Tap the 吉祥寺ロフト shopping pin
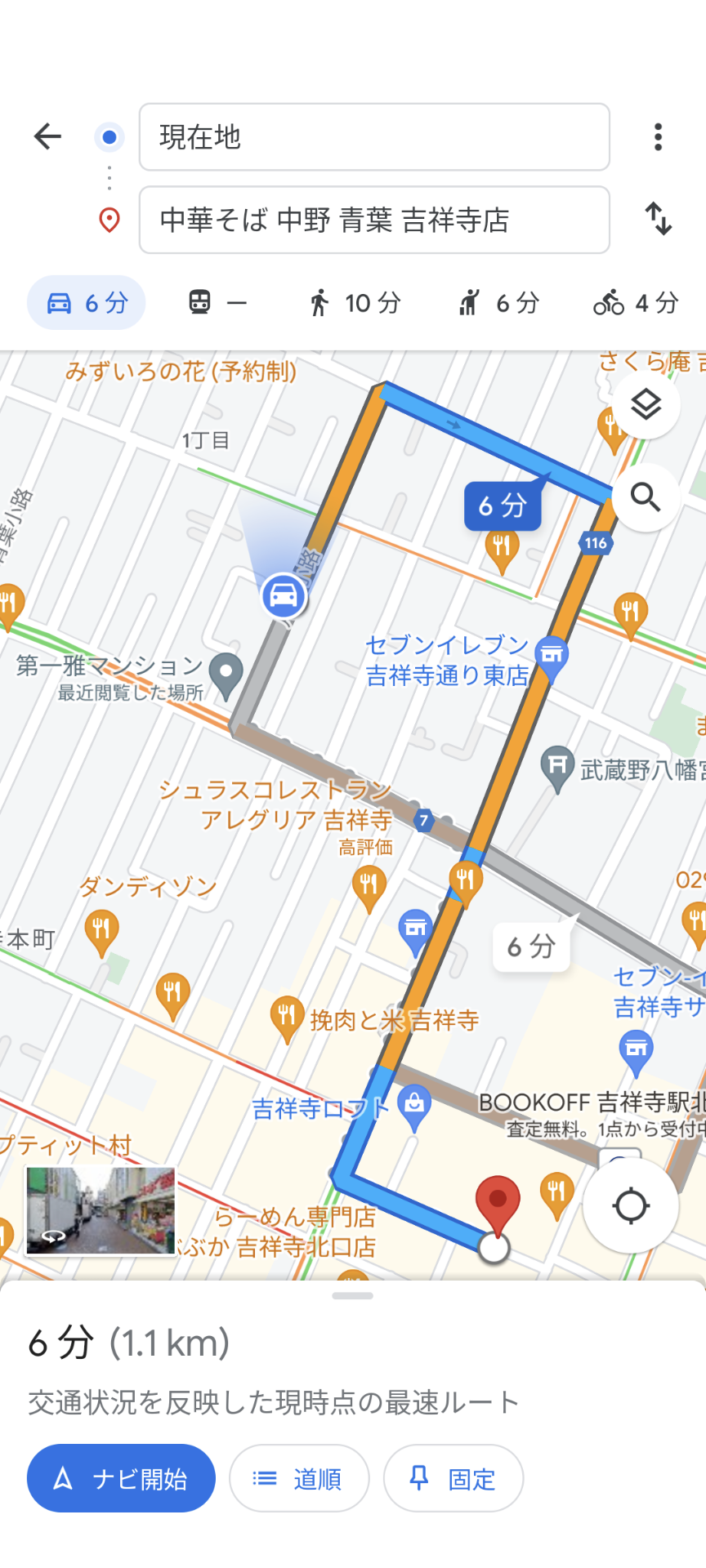 pos(414,1106)
